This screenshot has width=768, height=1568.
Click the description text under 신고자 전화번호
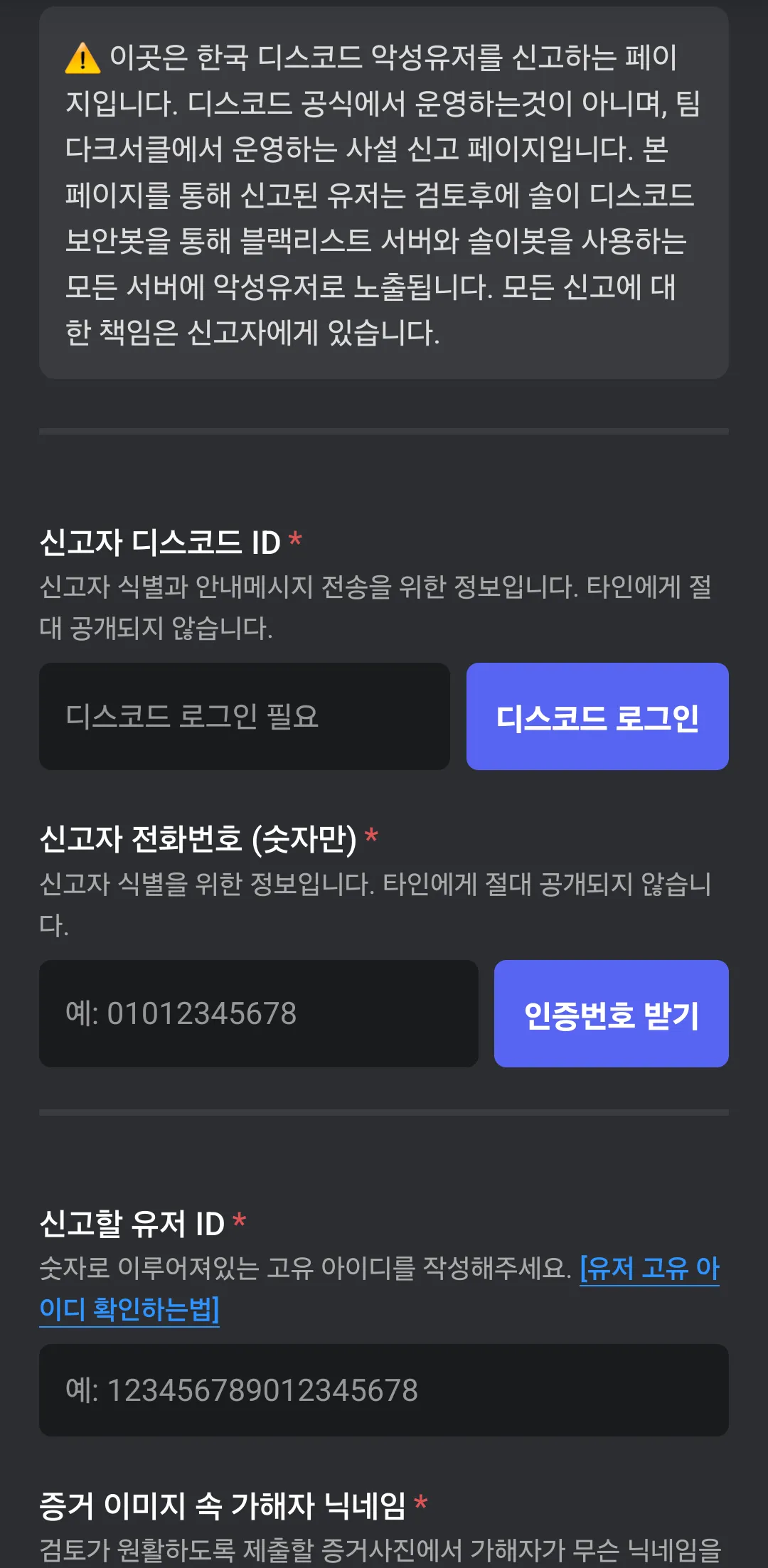point(377,900)
